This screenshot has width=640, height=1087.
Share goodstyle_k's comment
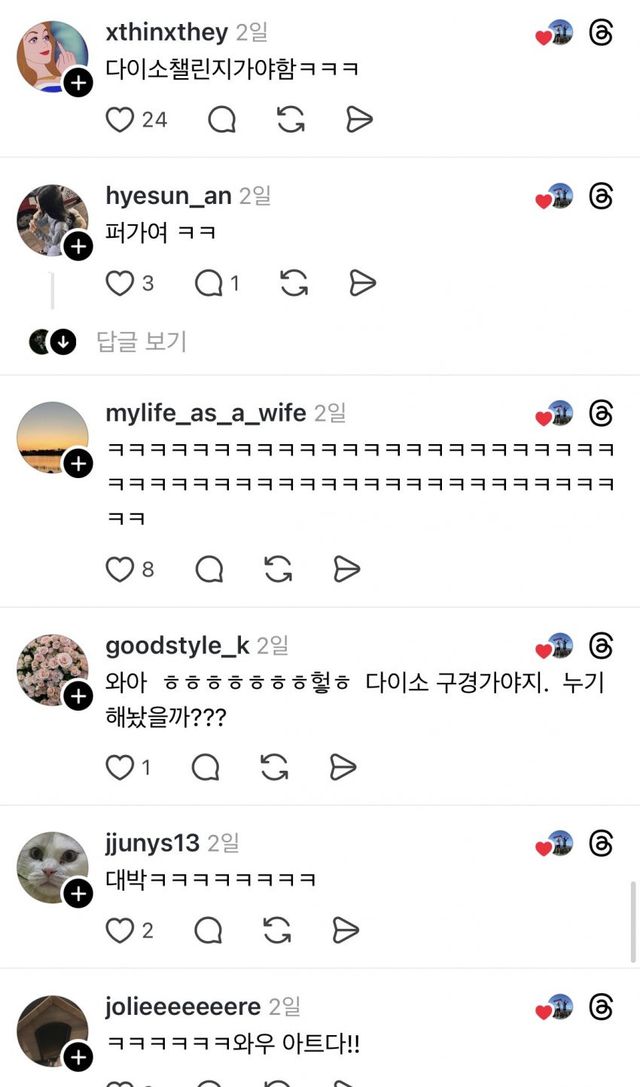(343, 767)
